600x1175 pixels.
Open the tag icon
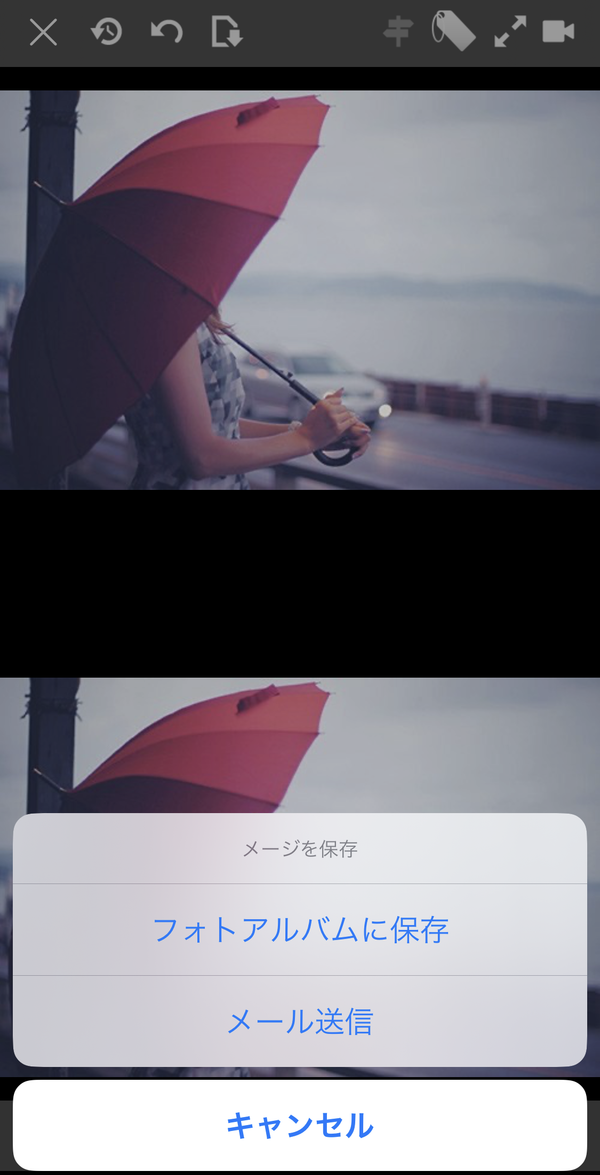[x=454, y=32]
